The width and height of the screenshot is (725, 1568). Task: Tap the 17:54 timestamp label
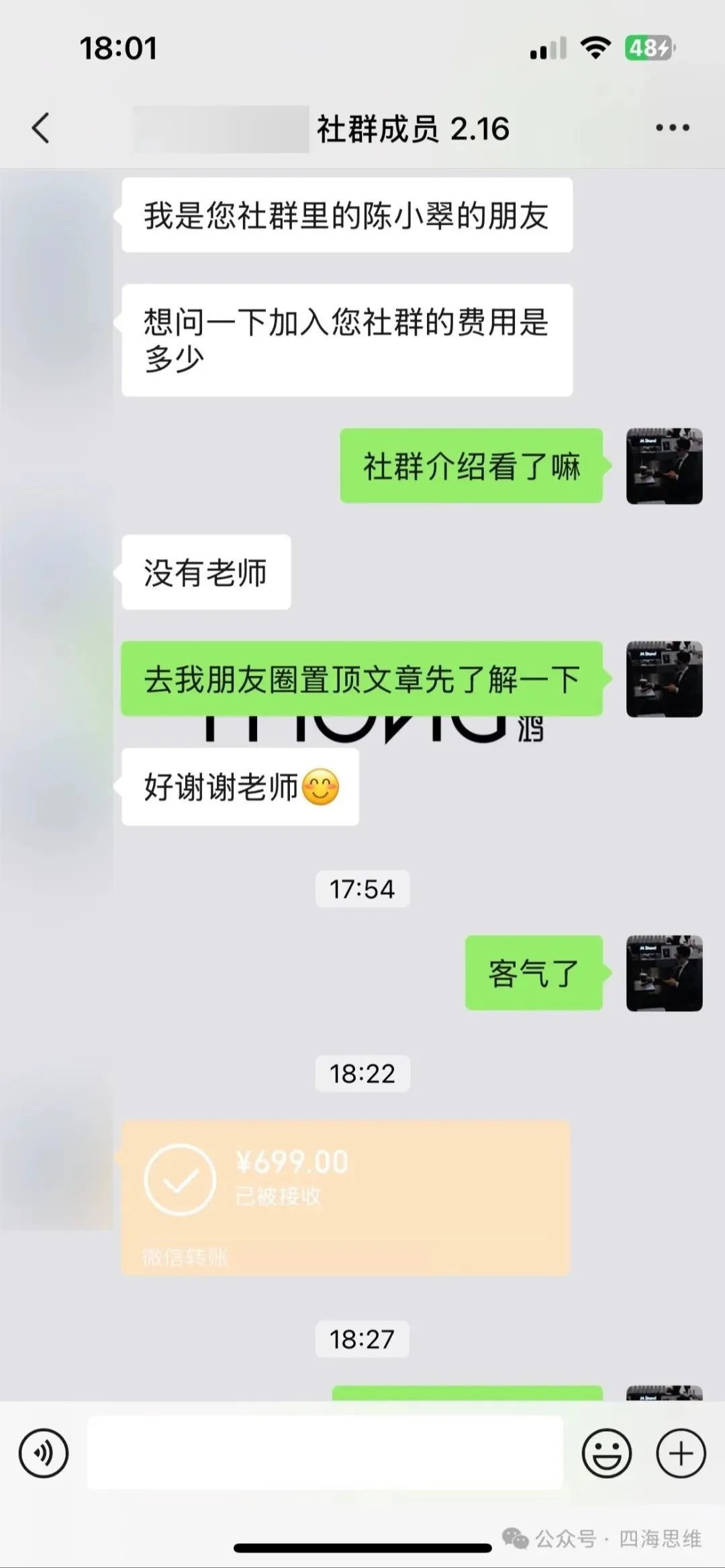coord(361,890)
